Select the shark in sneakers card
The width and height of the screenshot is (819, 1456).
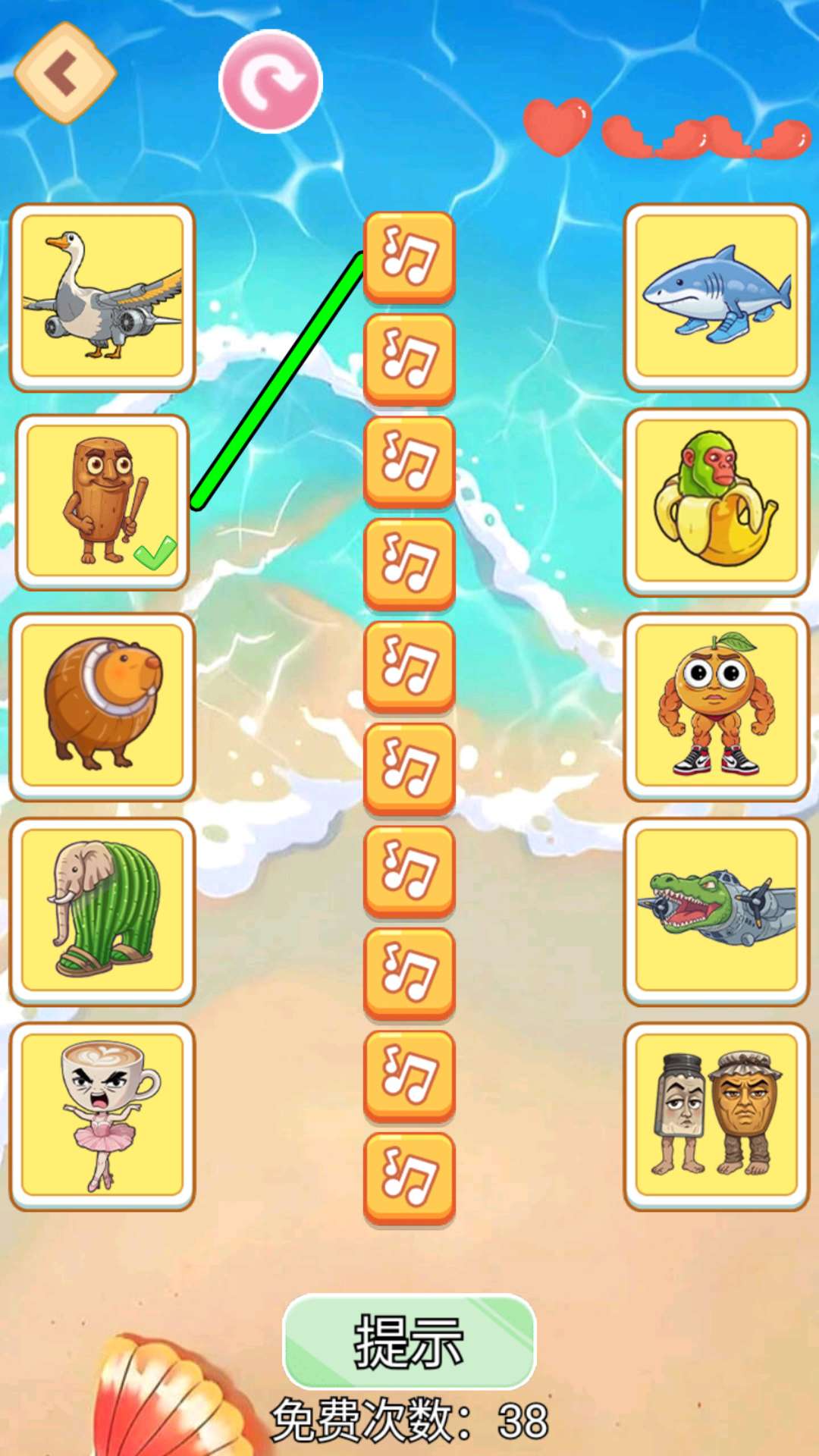click(717, 297)
